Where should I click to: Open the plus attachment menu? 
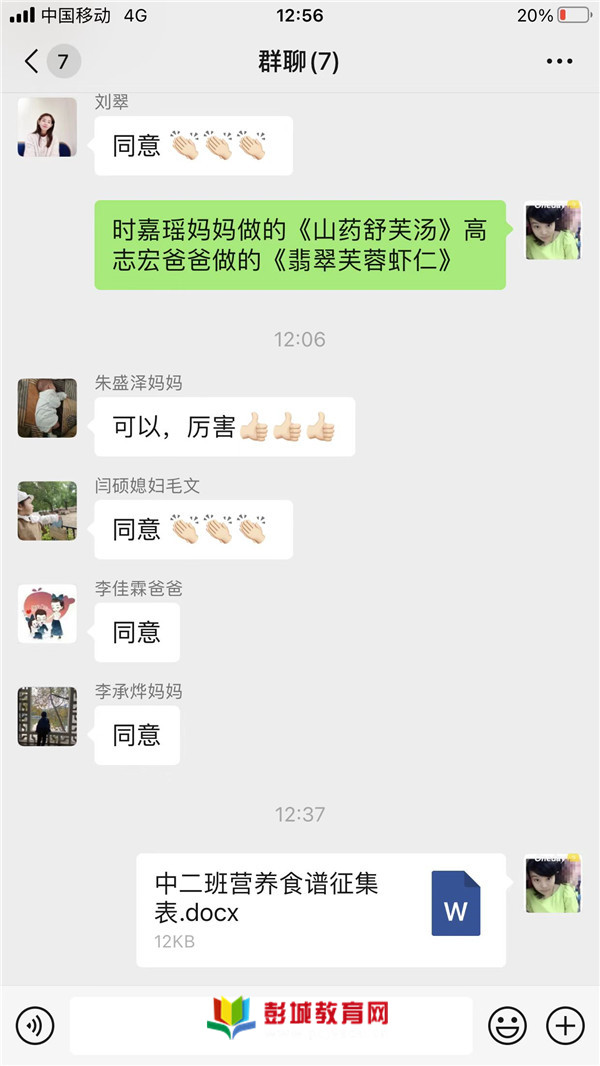click(565, 1025)
